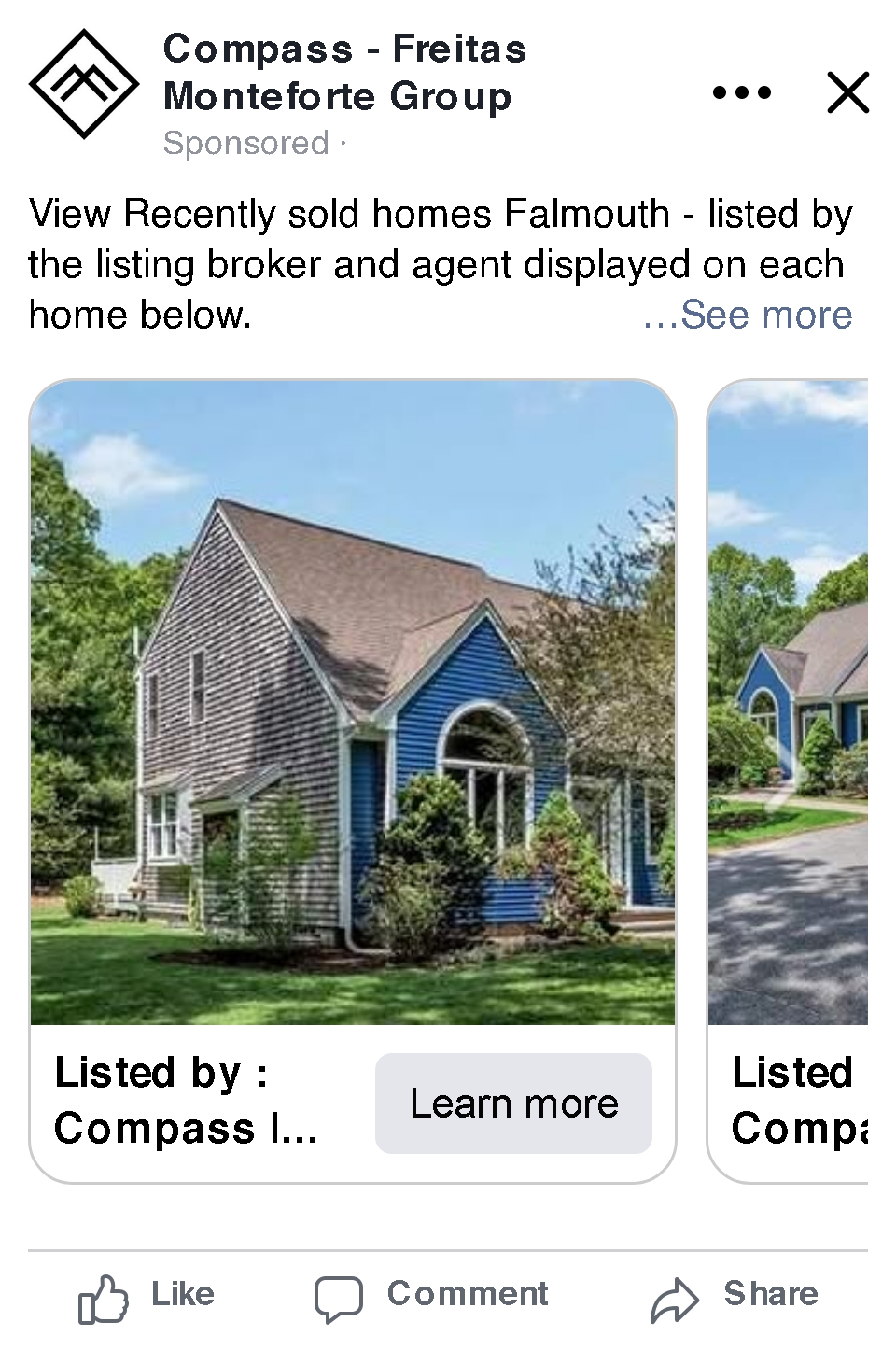Dismiss the sponsored ad with X
This screenshot has width=896, height=1350.
(x=847, y=92)
